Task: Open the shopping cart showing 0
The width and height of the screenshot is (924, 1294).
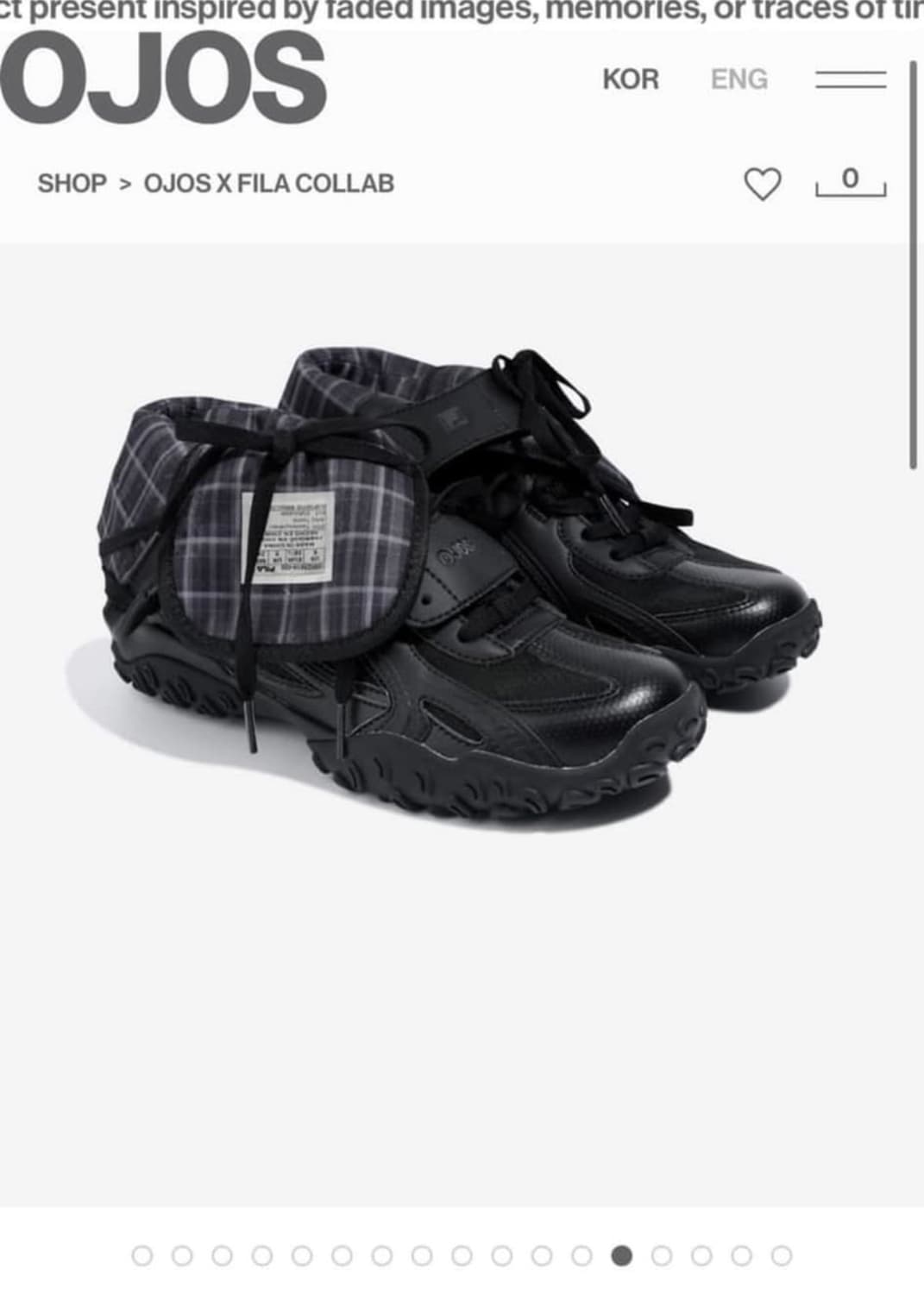Action: tap(851, 183)
